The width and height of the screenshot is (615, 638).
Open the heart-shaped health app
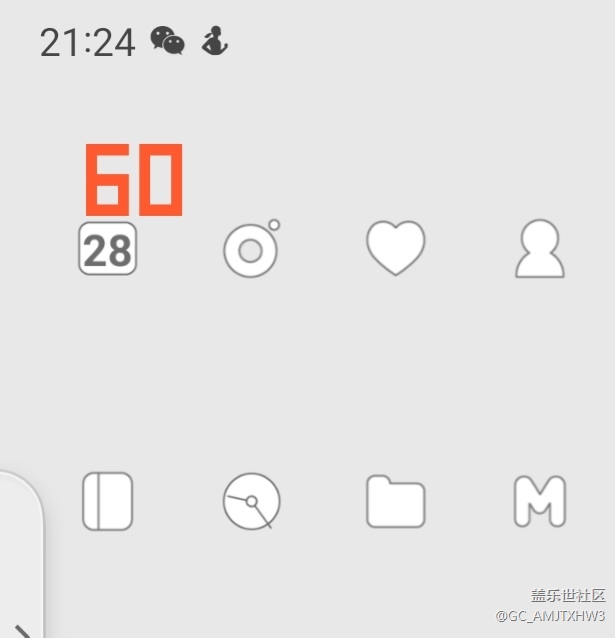[395, 248]
